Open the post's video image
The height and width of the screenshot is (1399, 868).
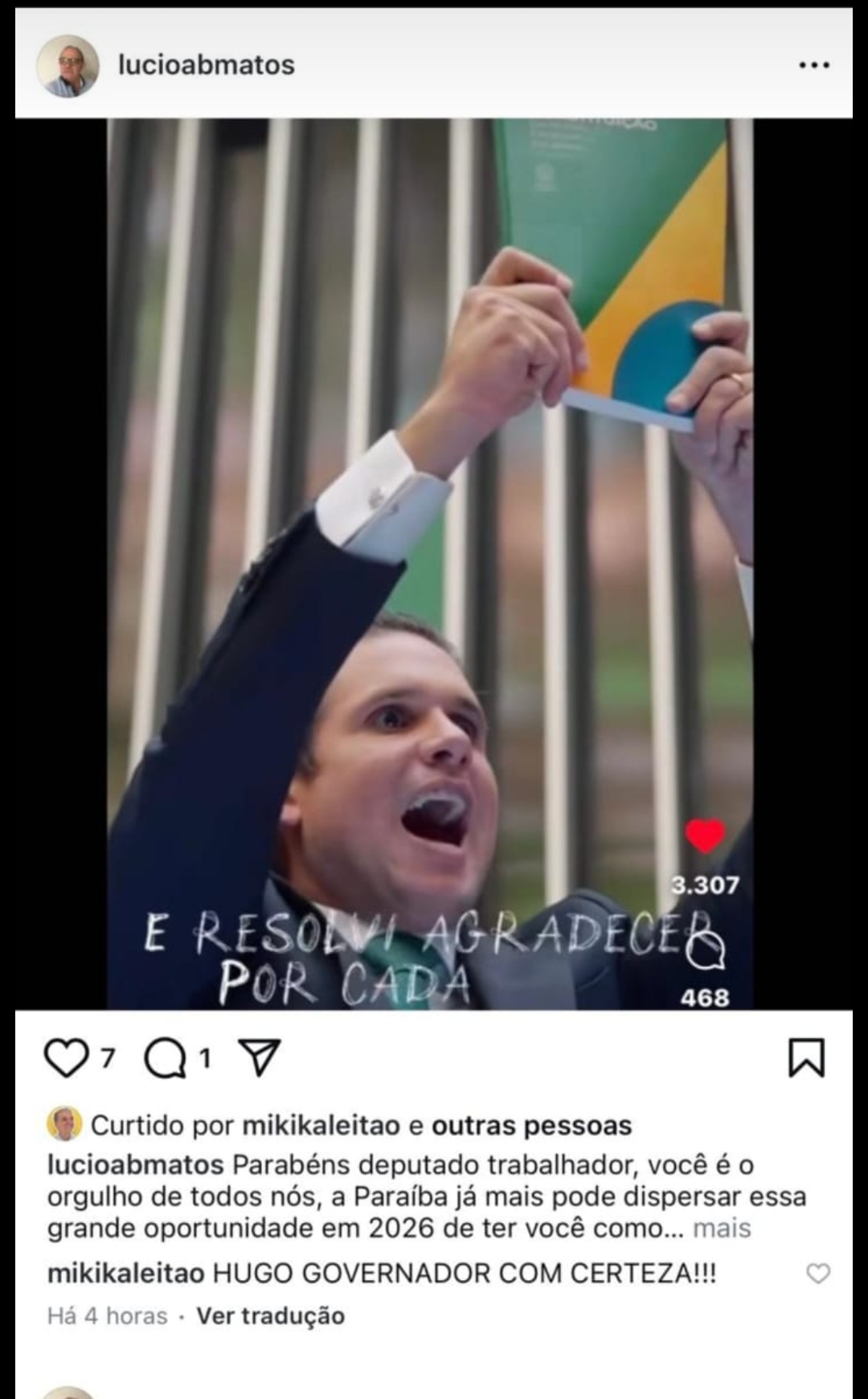coord(430,563)
